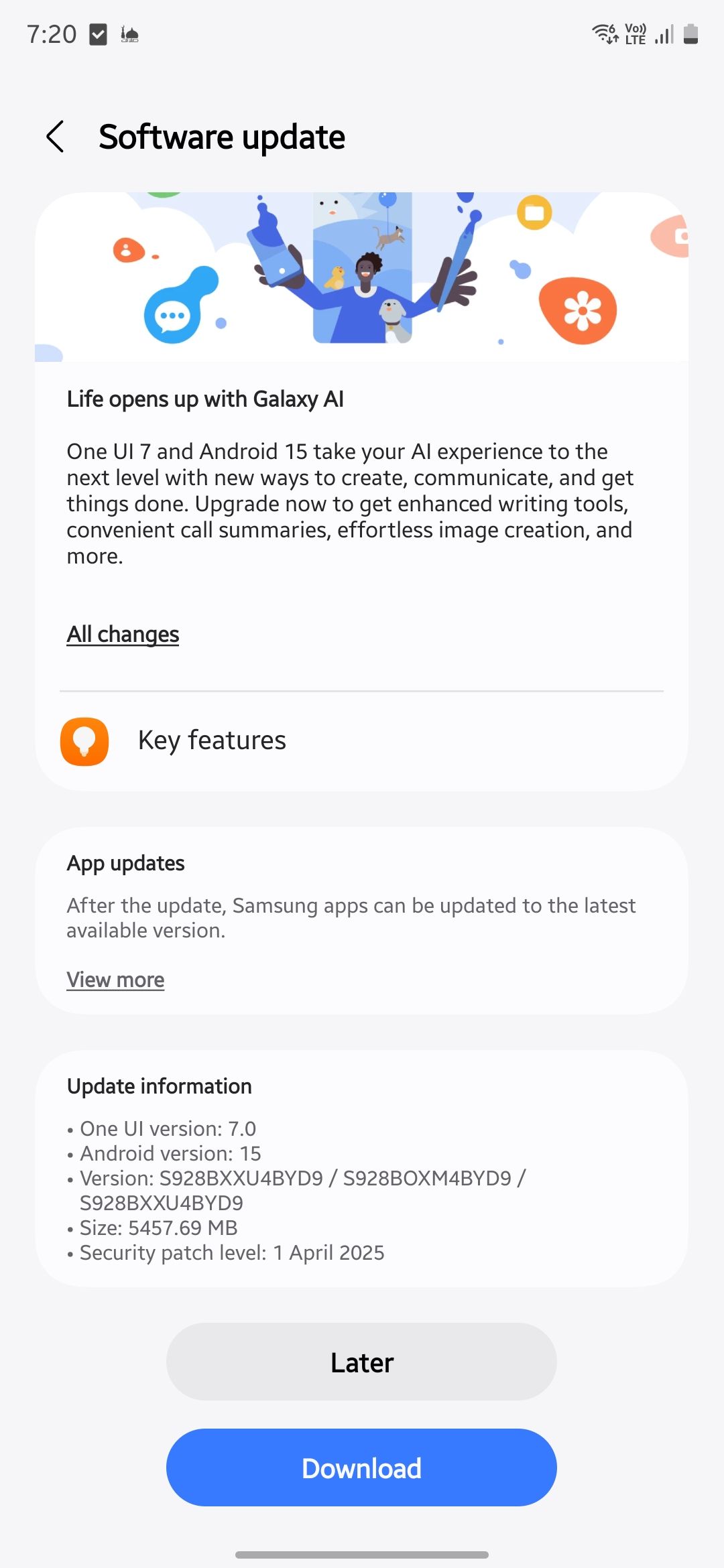Tap the App updates heading
The height and width of the screenshot is (1568, 724).
pos(125,863)
